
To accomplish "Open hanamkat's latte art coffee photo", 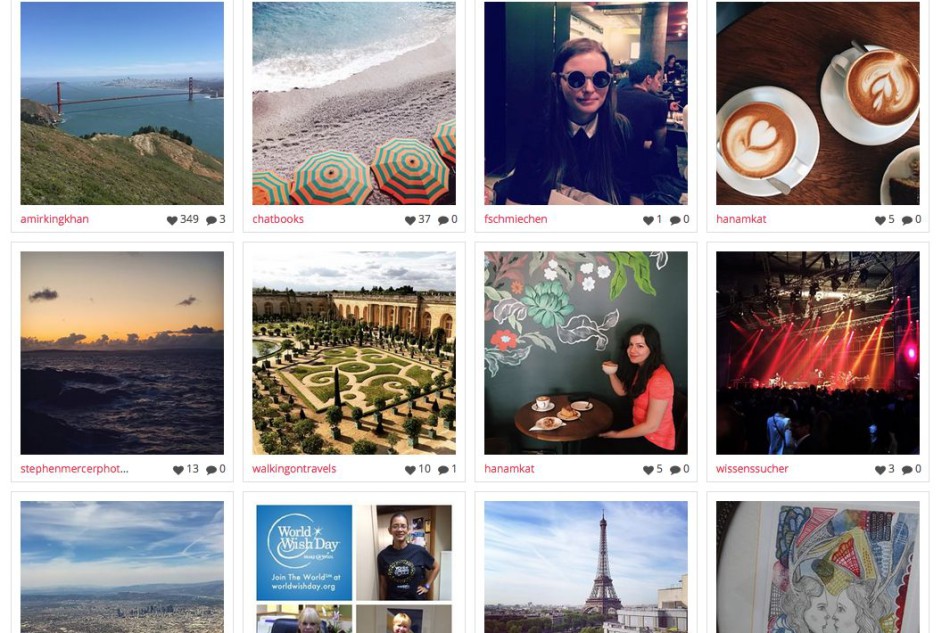I will pos(818,103).
